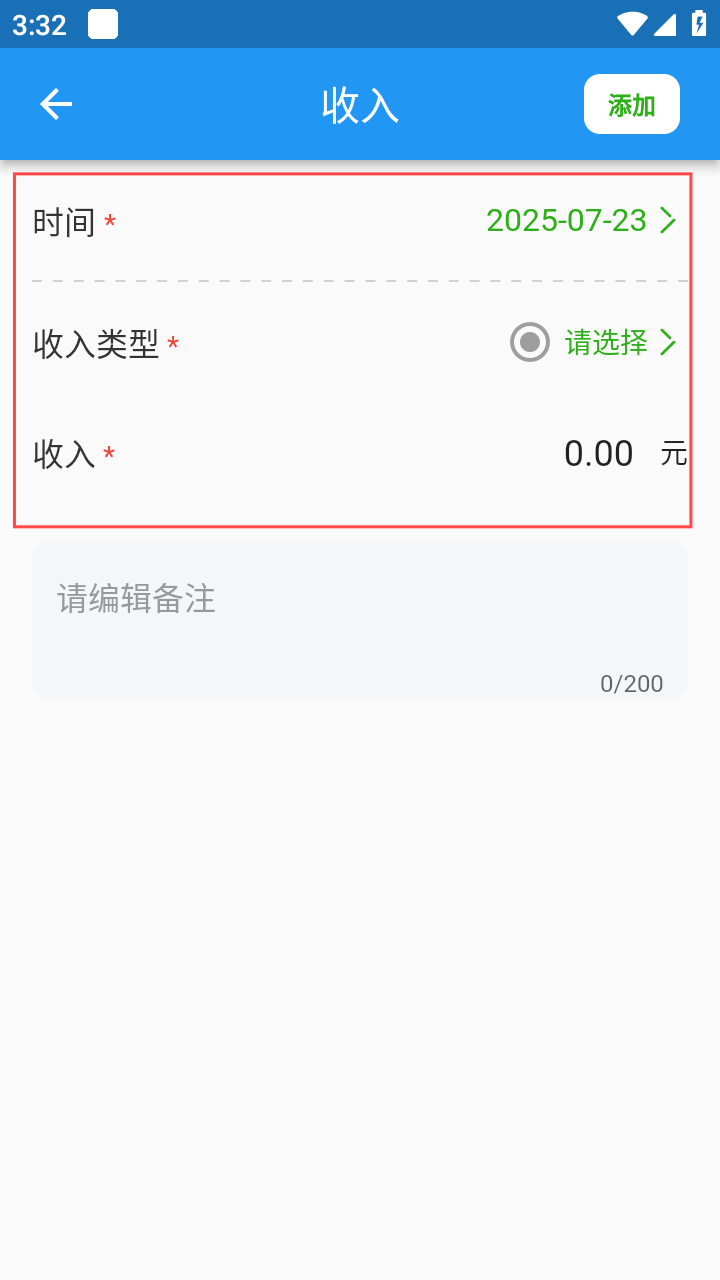The image size is (720, 1280).
Task: Tap the 添加 button to add income
Action: (632, 104)
